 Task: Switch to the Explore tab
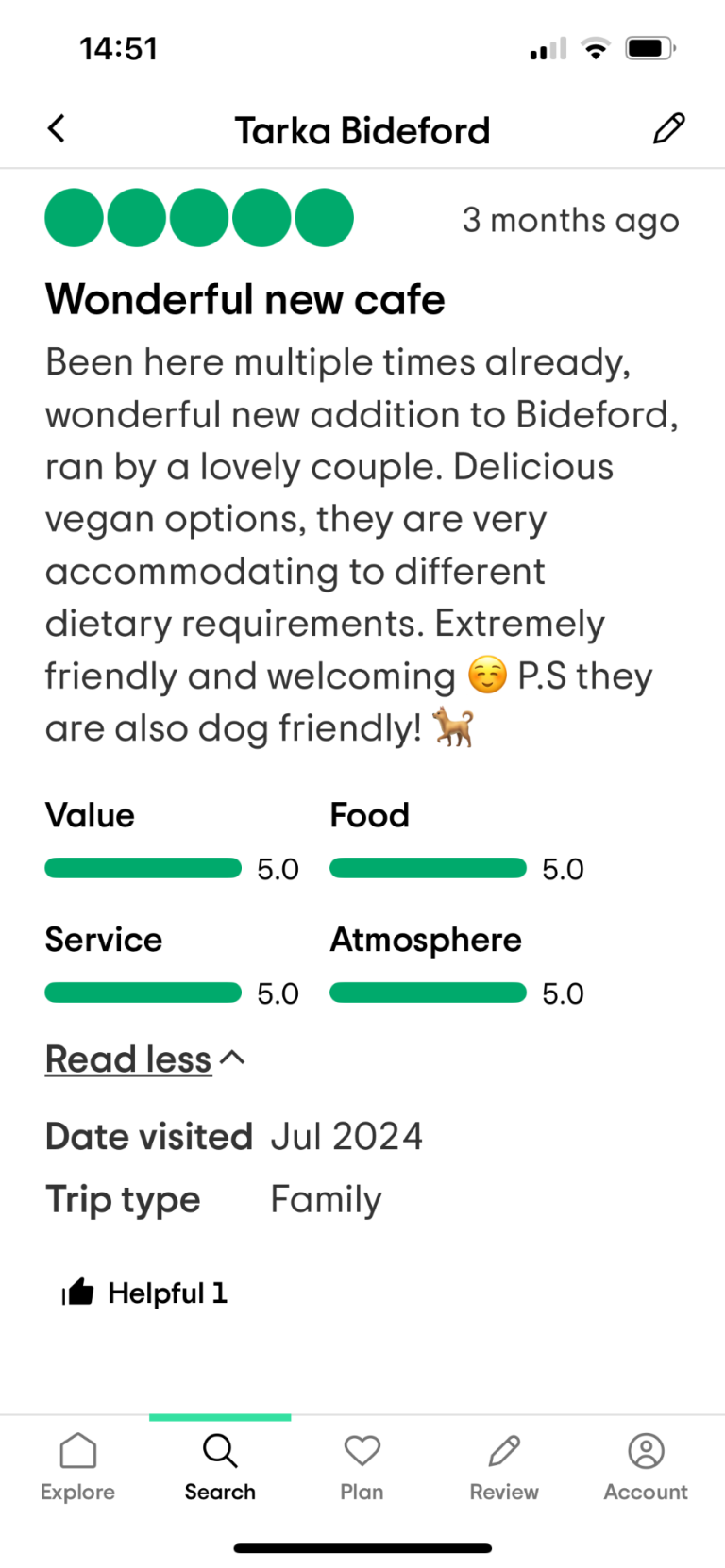[x=77, y=1466]
